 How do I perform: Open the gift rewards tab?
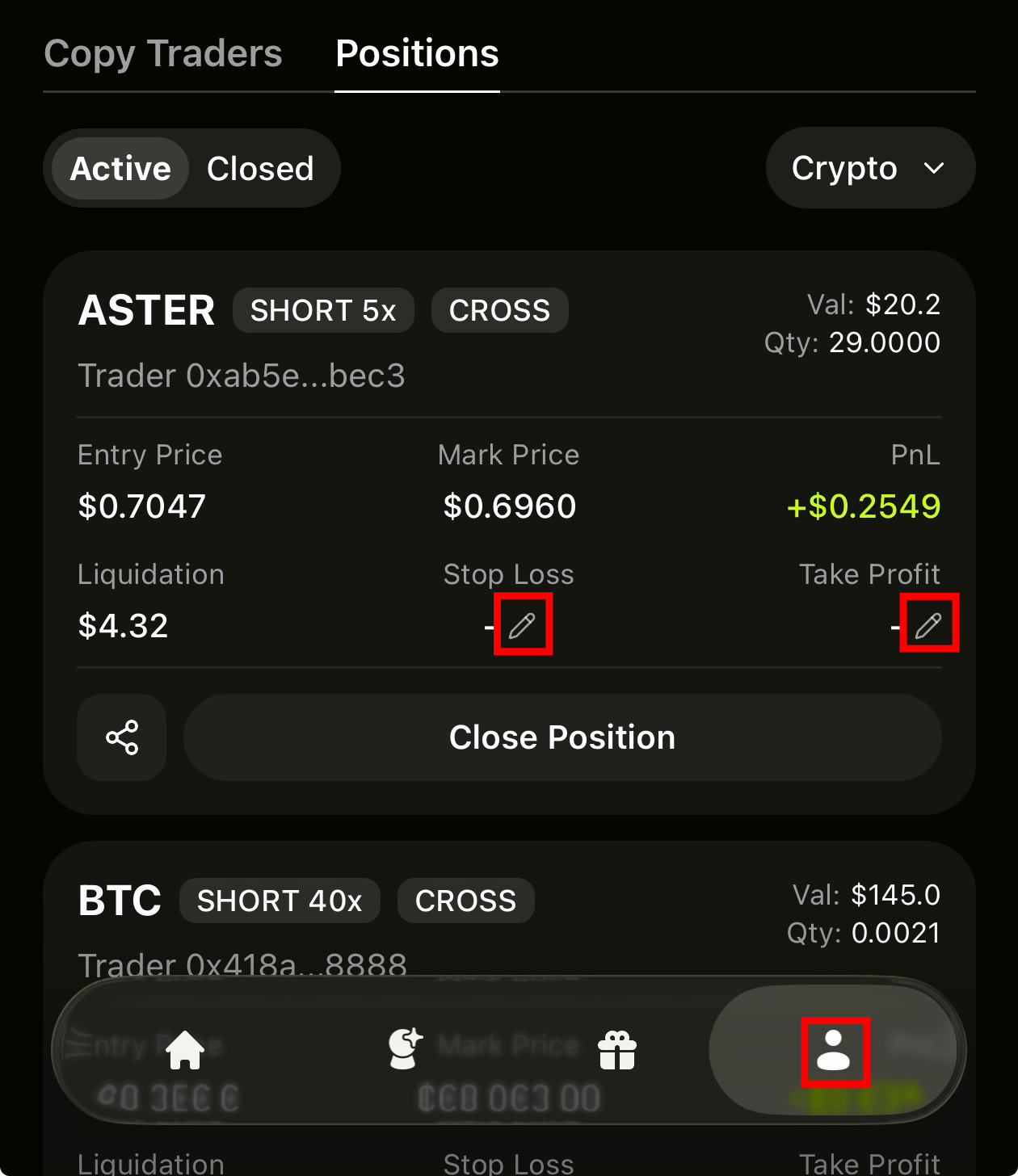[617, 1050]
